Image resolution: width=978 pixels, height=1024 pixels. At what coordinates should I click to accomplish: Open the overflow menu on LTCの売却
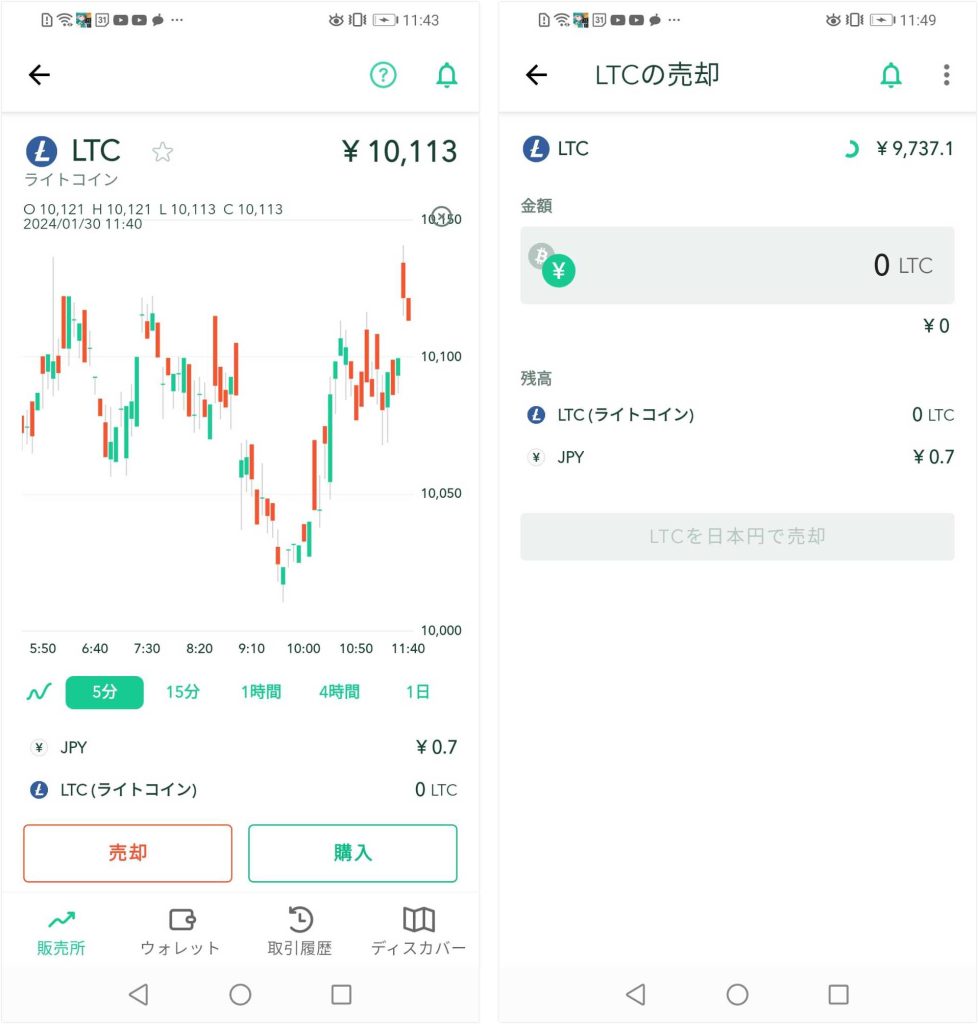pos(946,75)
